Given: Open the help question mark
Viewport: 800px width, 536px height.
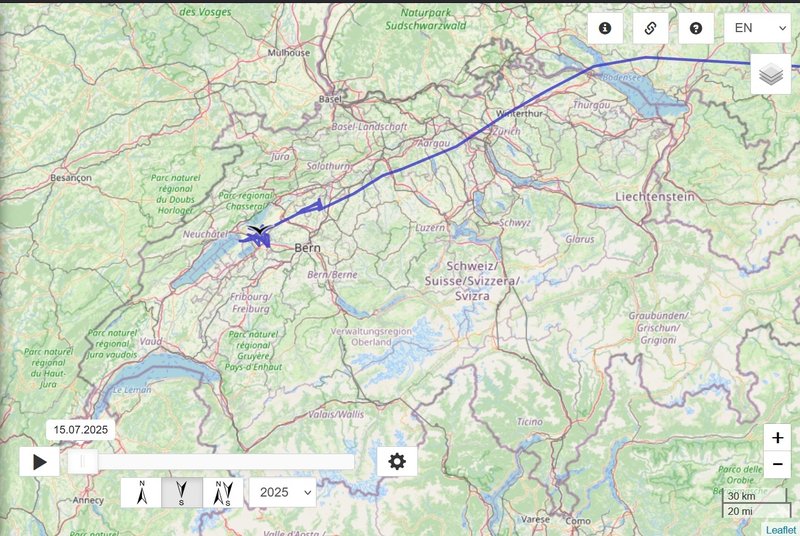Looking at the screenshot, I should tap(696, 28).
